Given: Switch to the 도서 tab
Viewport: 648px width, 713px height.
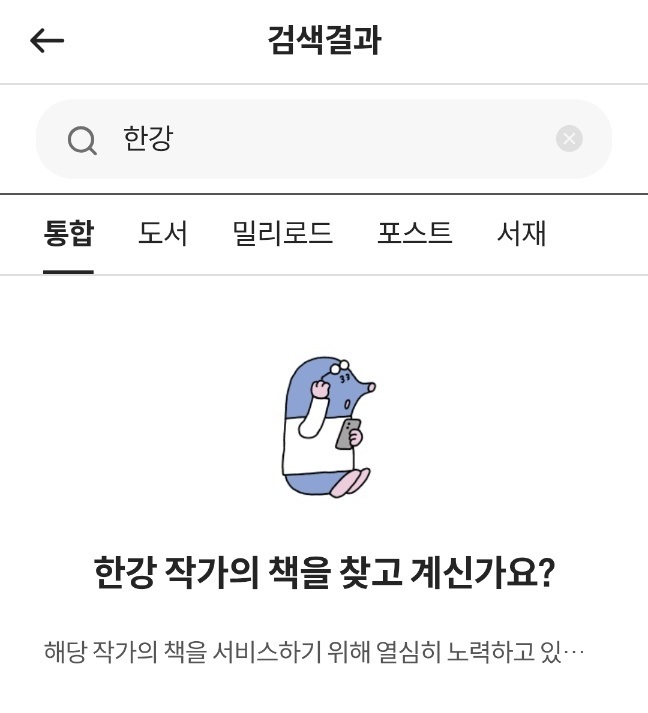Looking at the screenshot, I should click(x=163, y=234).
